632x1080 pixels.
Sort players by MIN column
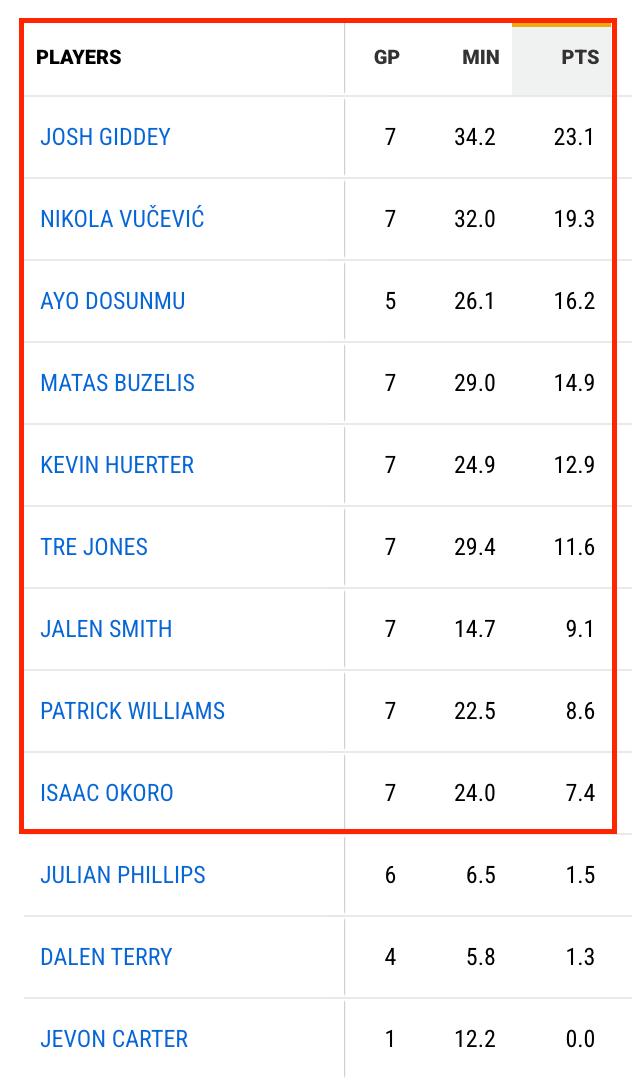(480, 57)
